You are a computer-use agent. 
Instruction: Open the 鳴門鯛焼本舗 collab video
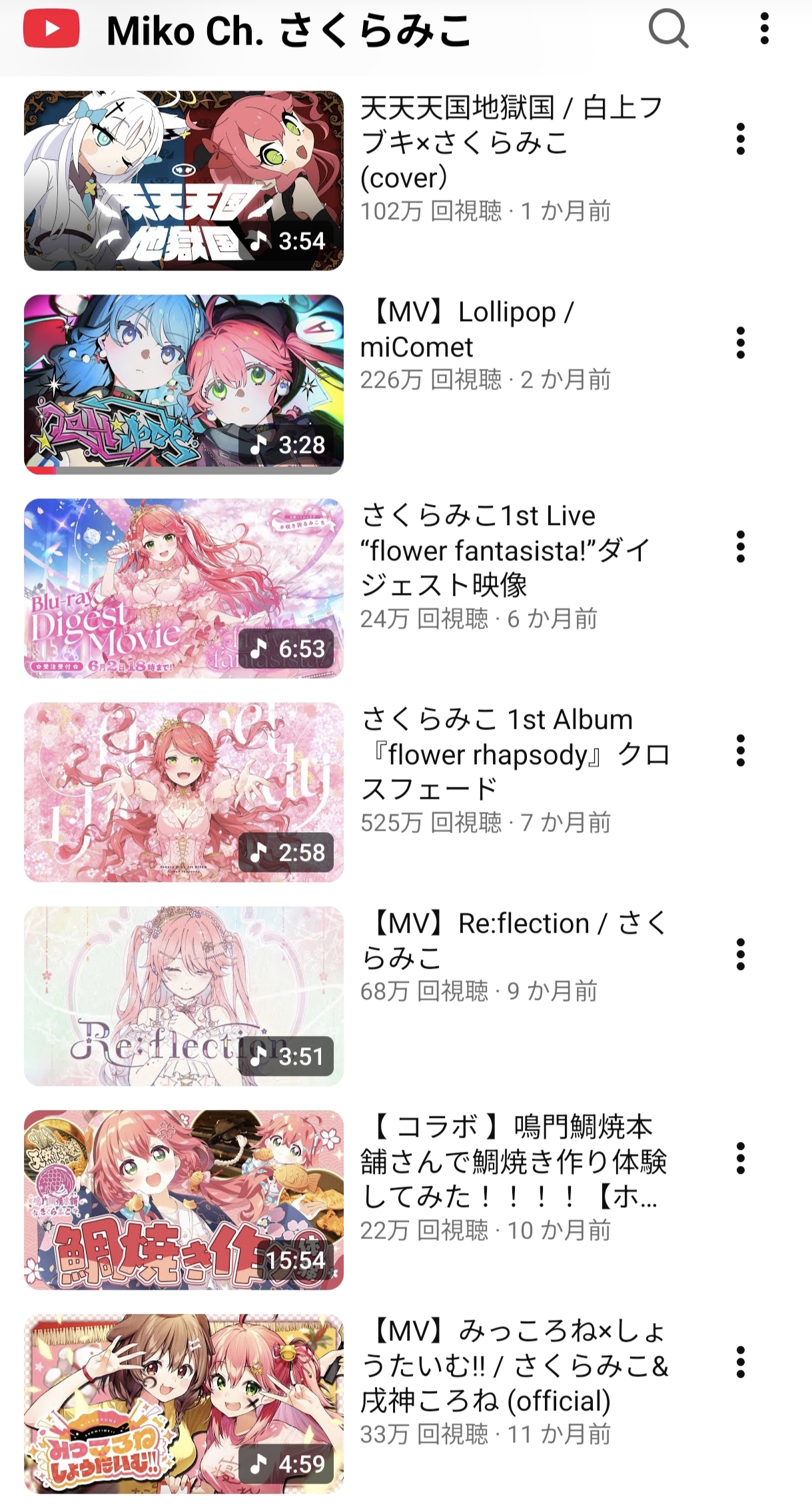click(184, 1200)
